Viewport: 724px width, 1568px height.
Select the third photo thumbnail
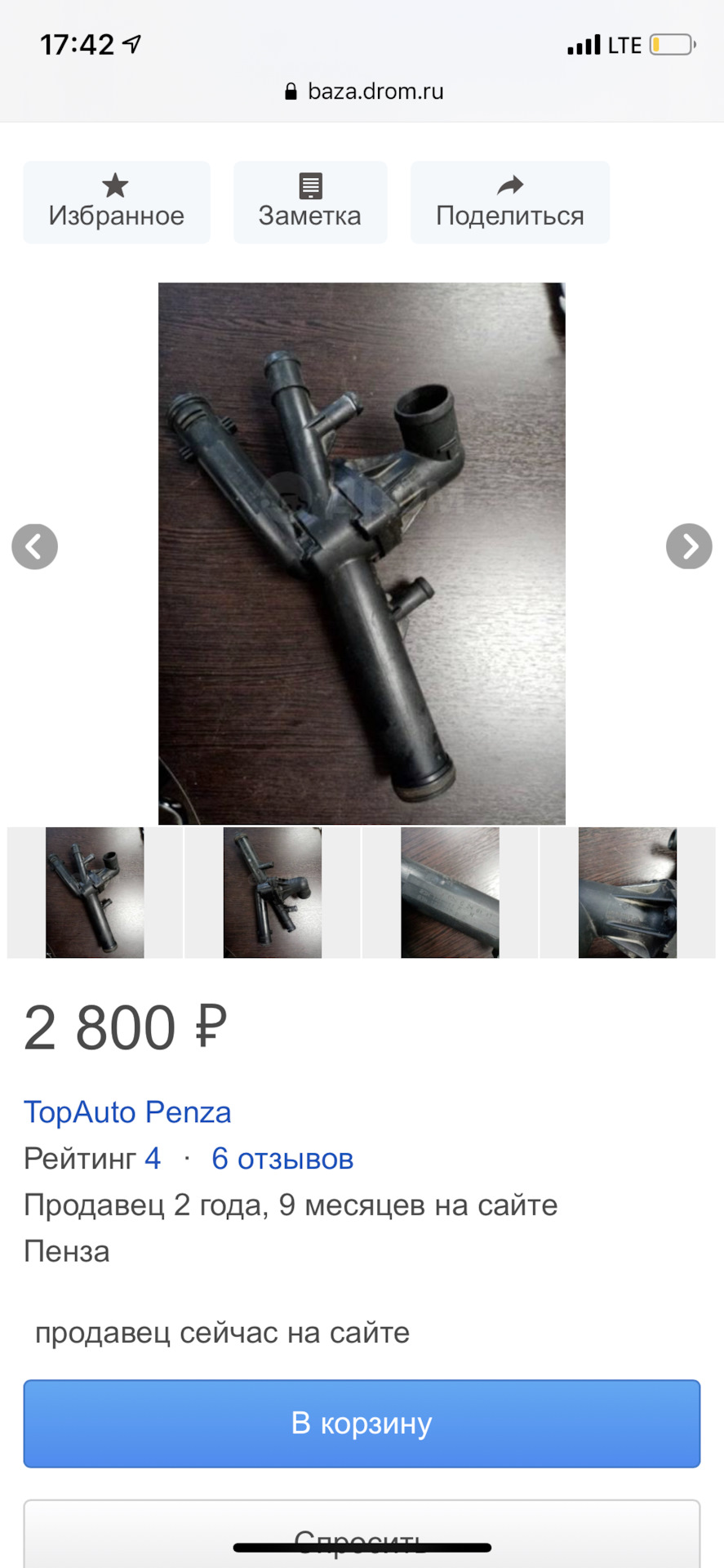click(450, 892)
